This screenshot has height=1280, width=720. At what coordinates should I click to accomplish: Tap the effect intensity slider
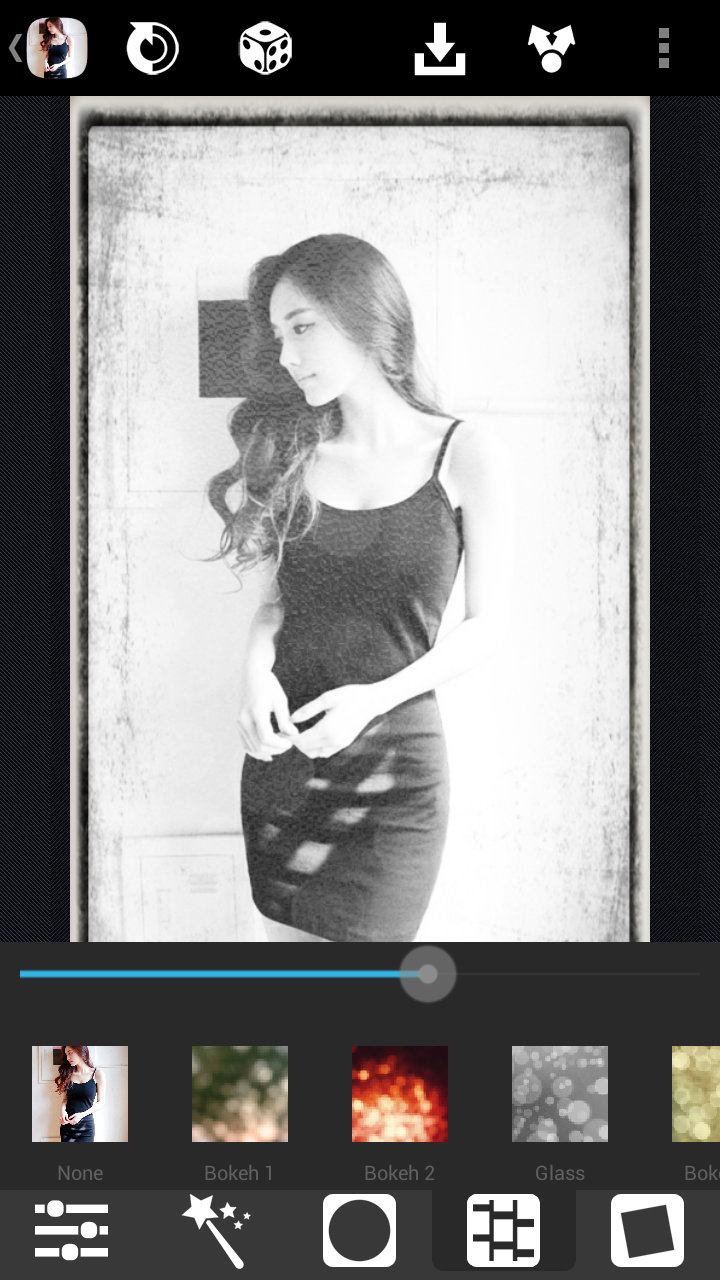tap(428, 974)
